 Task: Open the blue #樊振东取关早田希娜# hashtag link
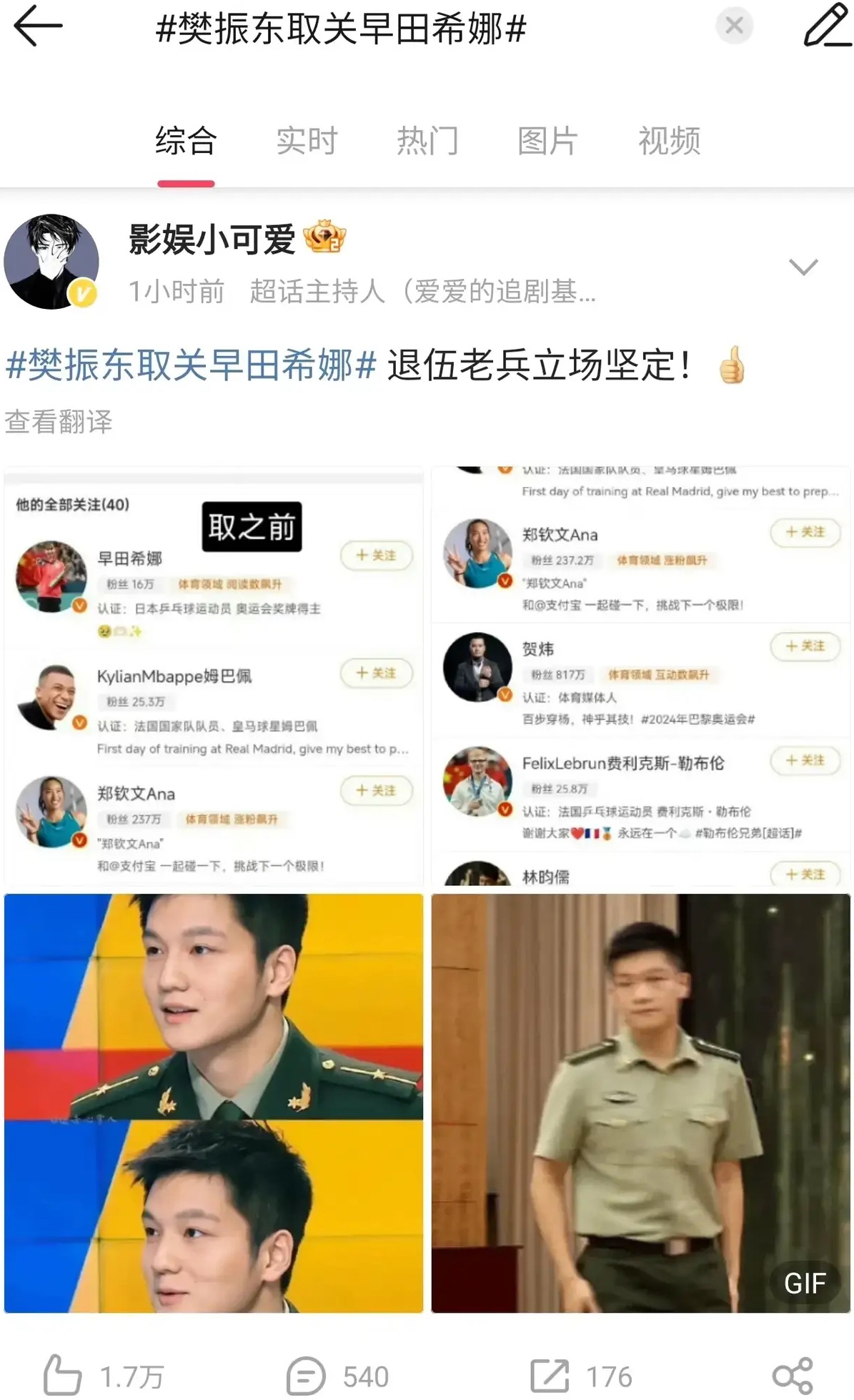[191, 365]
